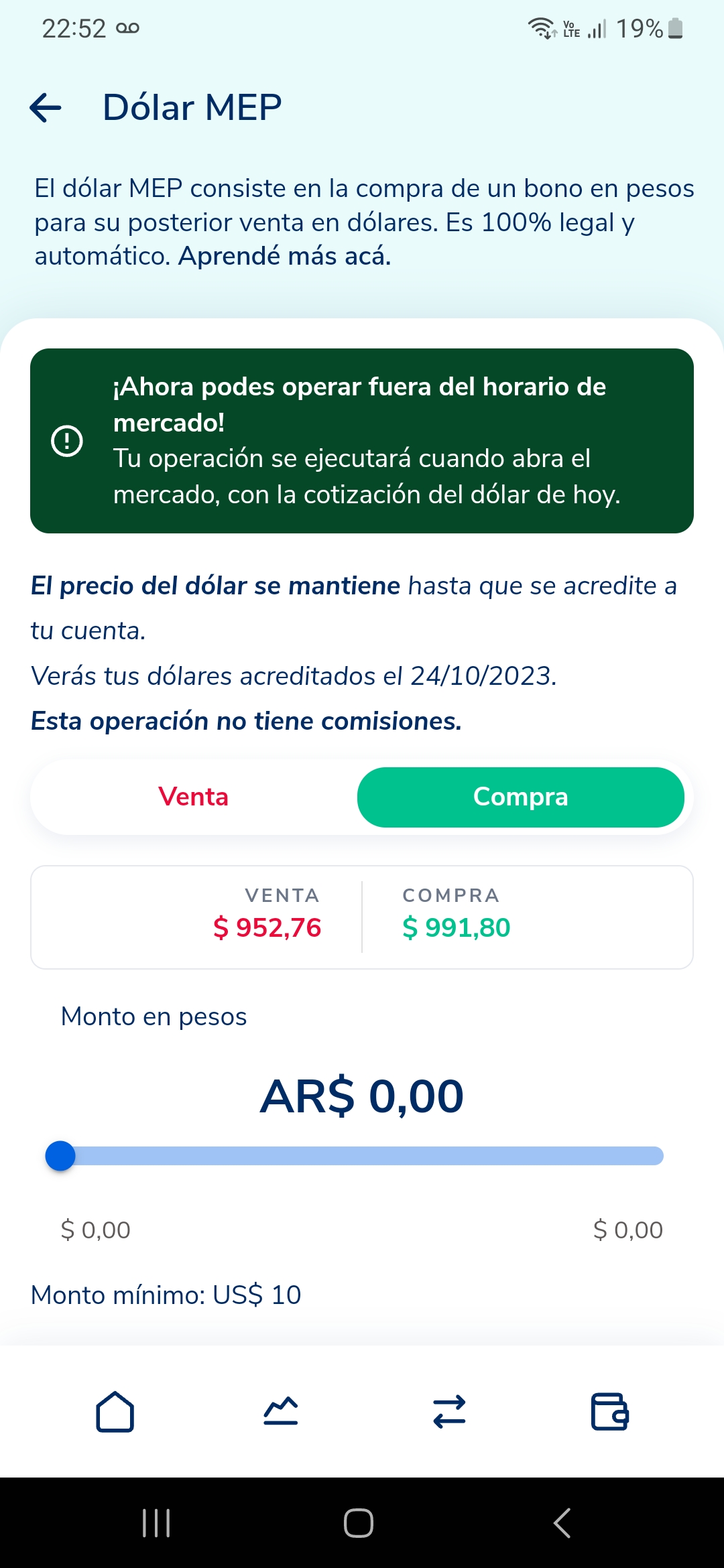
Task: Open the transfer arrows tab
Action: [x=449, y=1412]
